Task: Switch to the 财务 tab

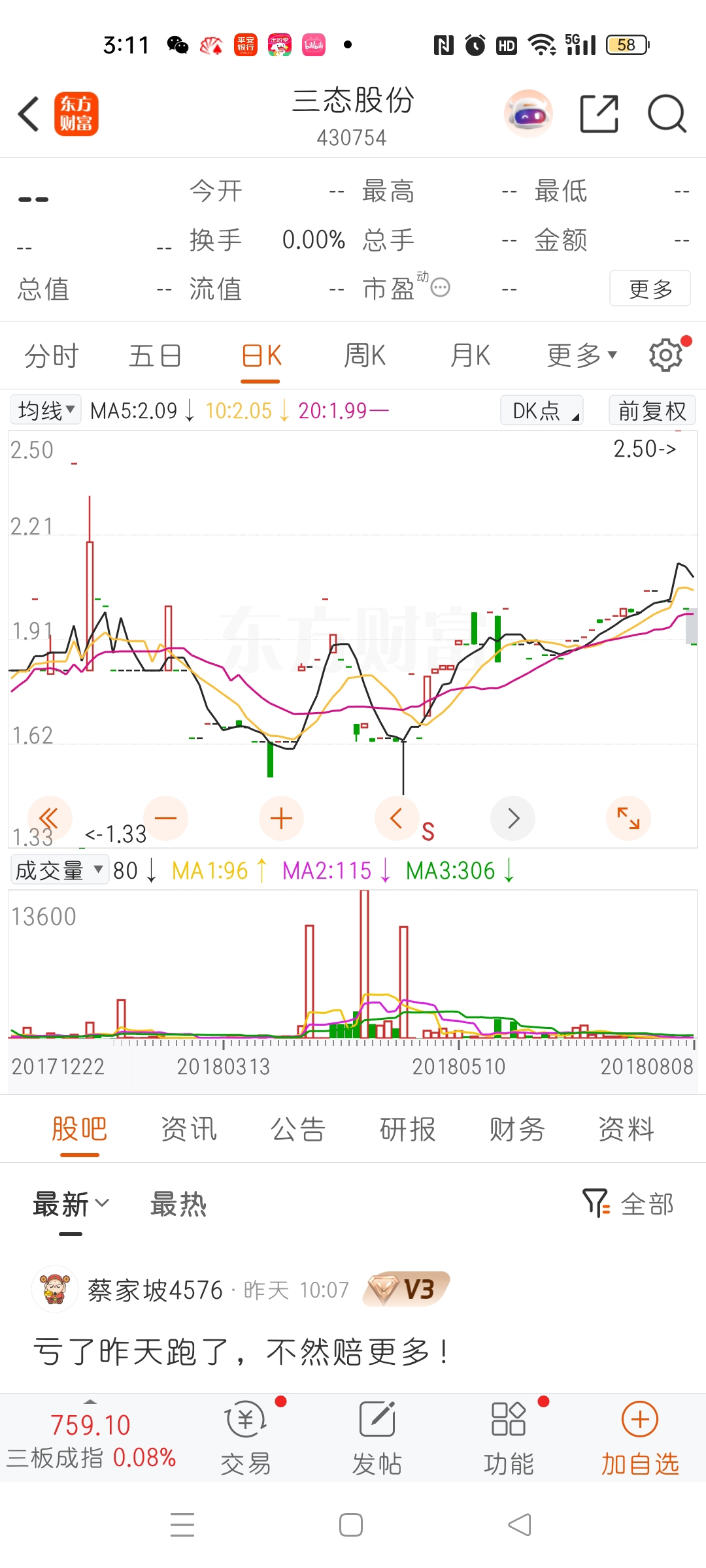Action: click(516, 1130)
